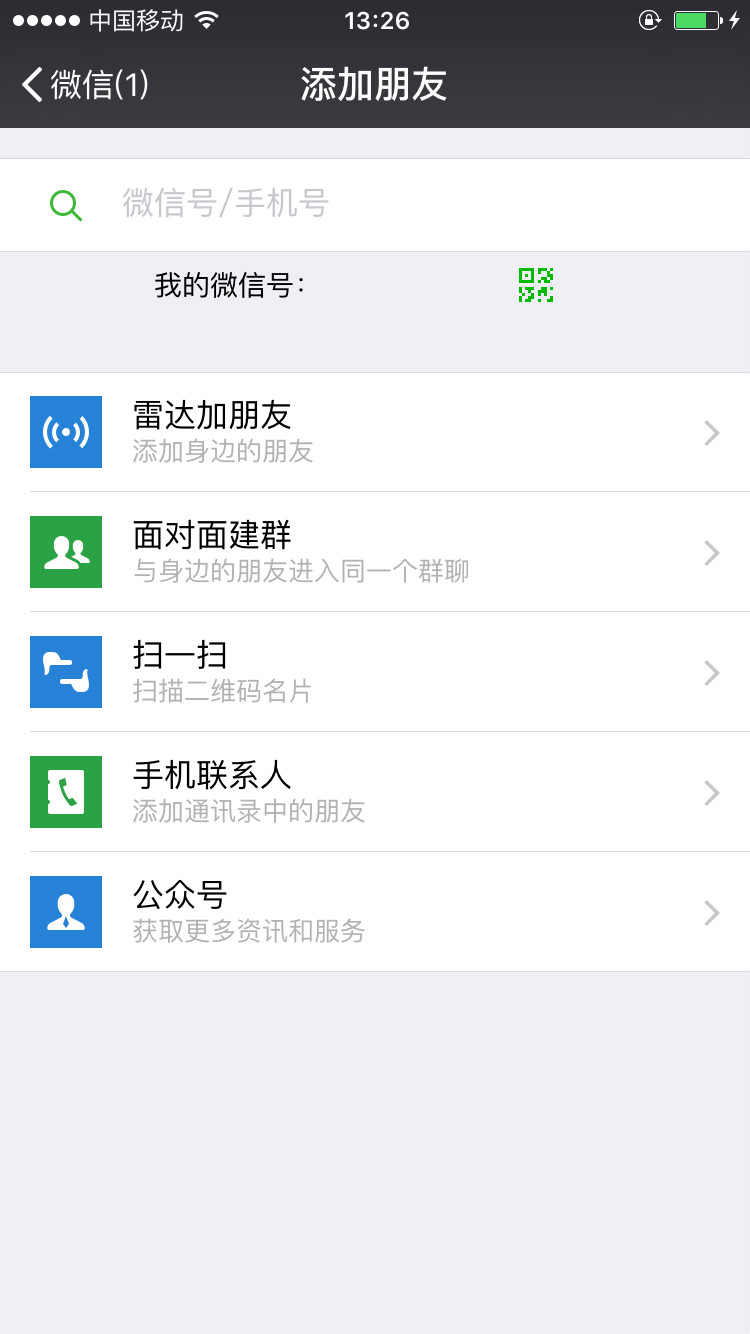Viewport: 750px width, 1334px height.
Task: Expand the 面对面建群 row chevron
Action: point(711,552)
